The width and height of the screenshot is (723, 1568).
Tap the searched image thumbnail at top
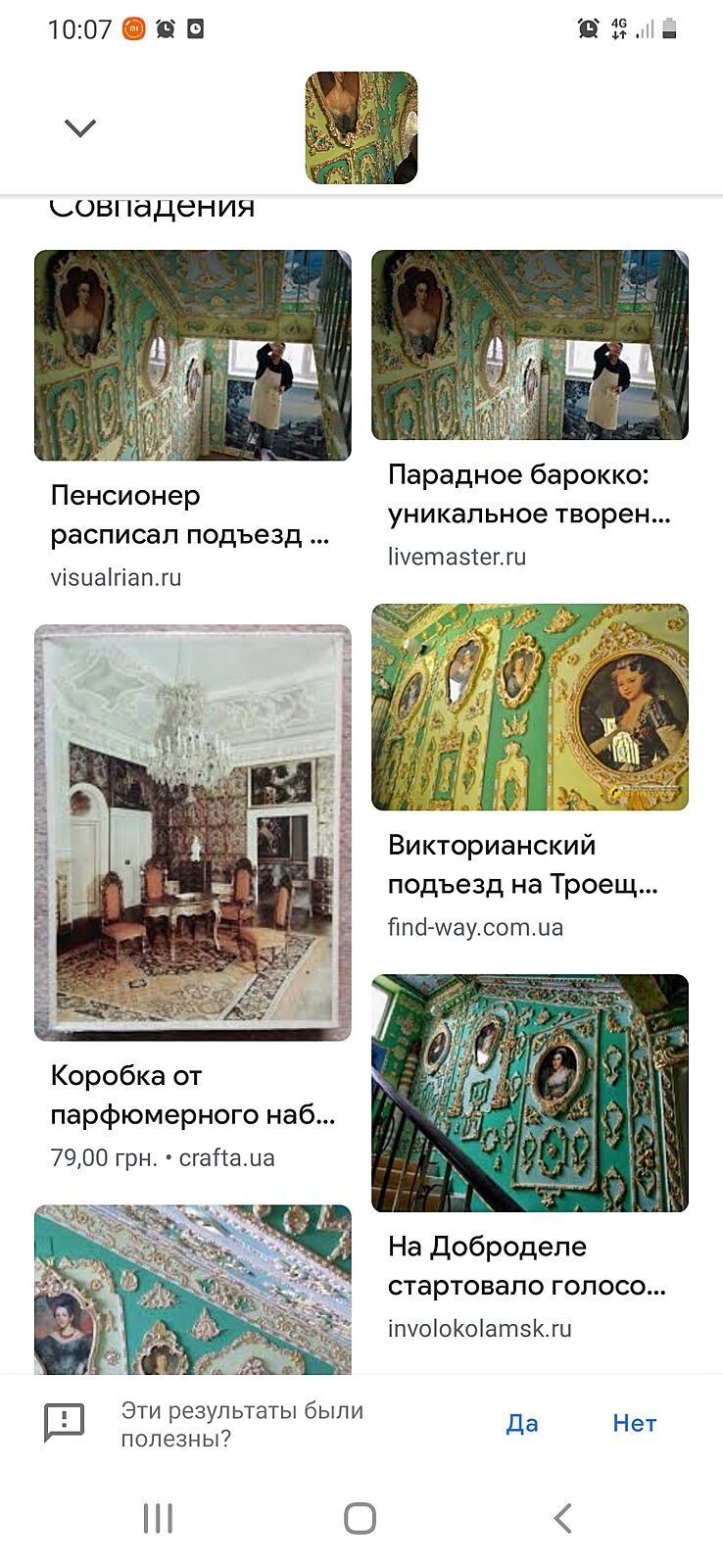pyautogui.click(x=361, y=127)
